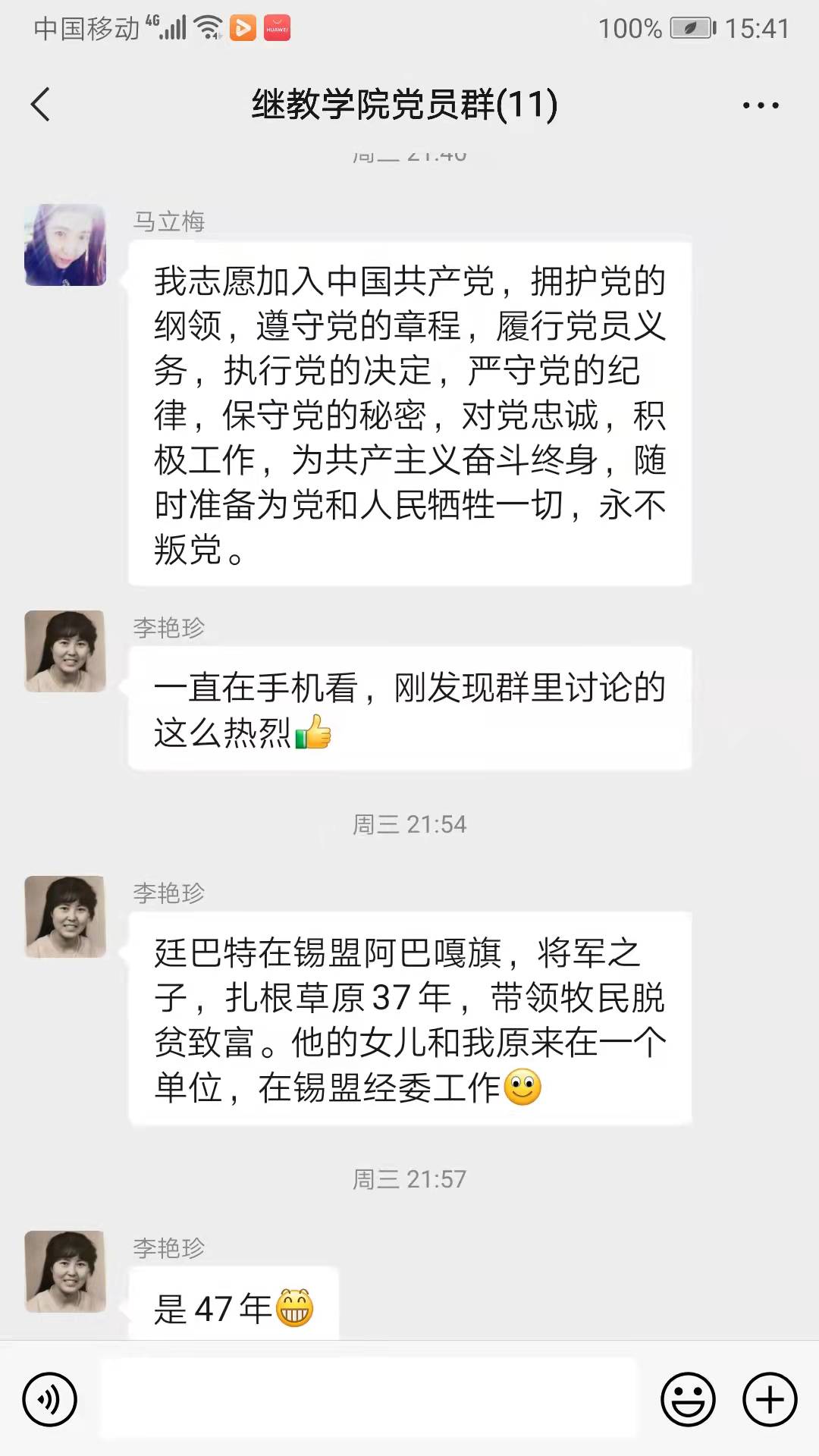Open the plus attachment menu

pyautogui.click(x=770, y=1399)
